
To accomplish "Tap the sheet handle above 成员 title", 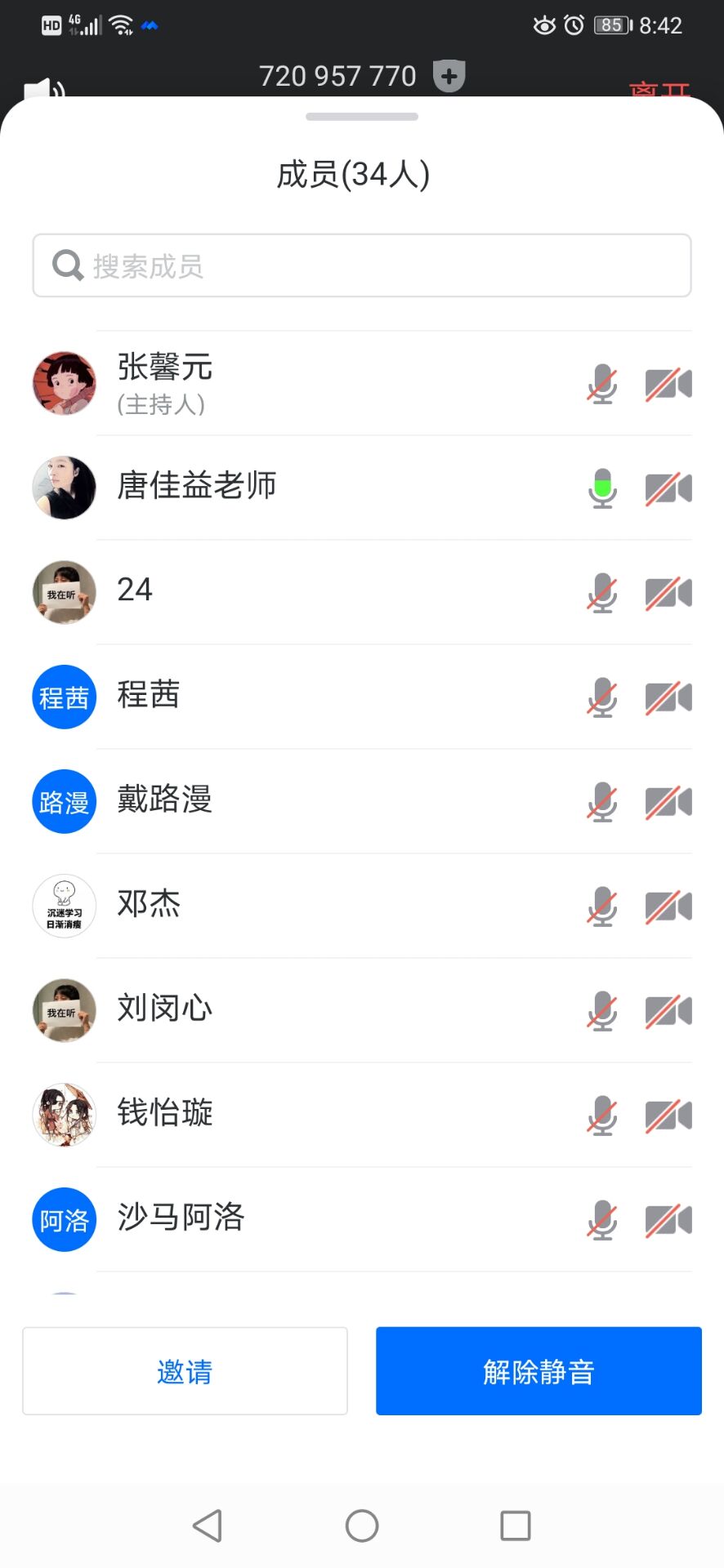I will [x=362, y=117].
